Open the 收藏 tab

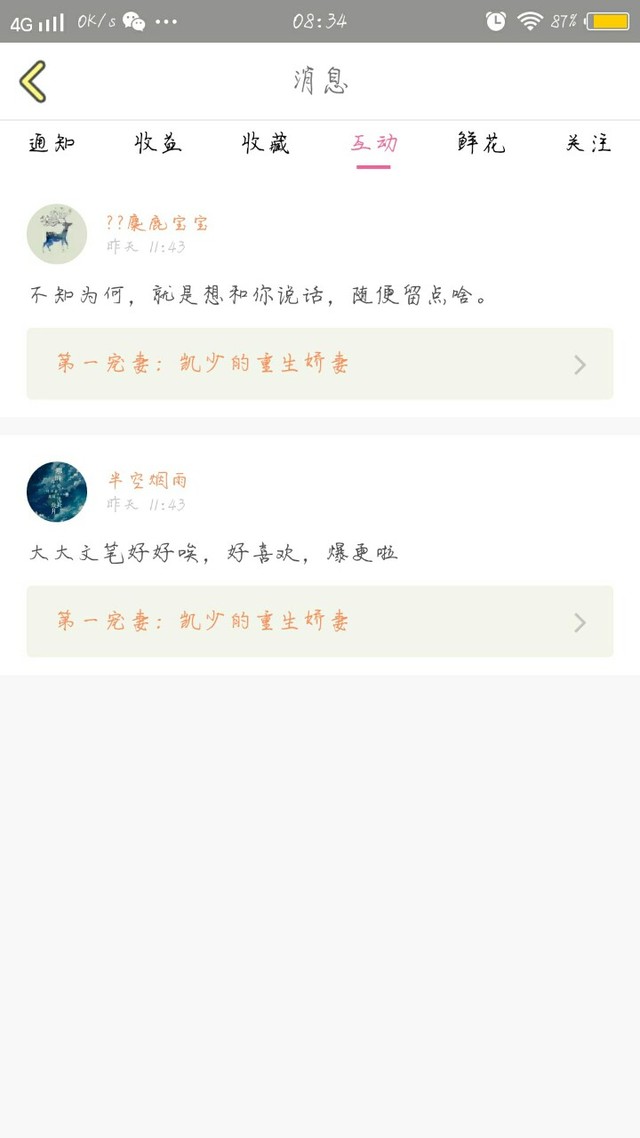(266, 143)
